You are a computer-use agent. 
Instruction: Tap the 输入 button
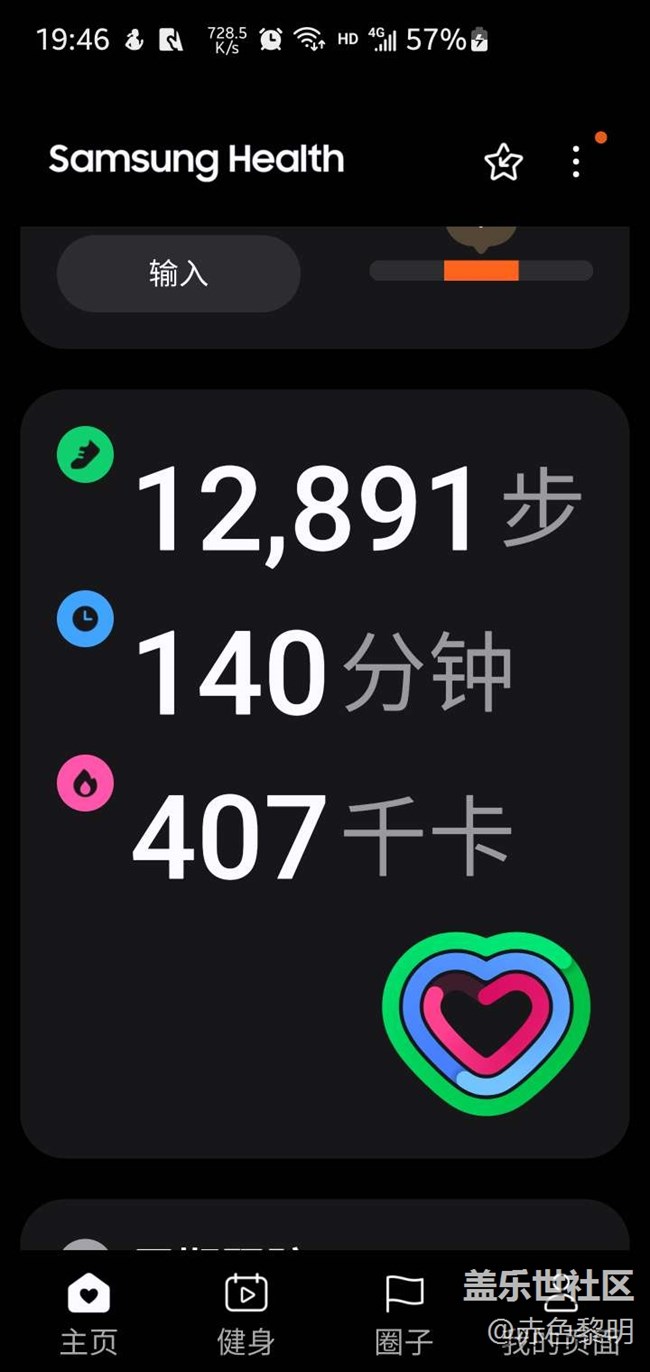pos(178,274)
